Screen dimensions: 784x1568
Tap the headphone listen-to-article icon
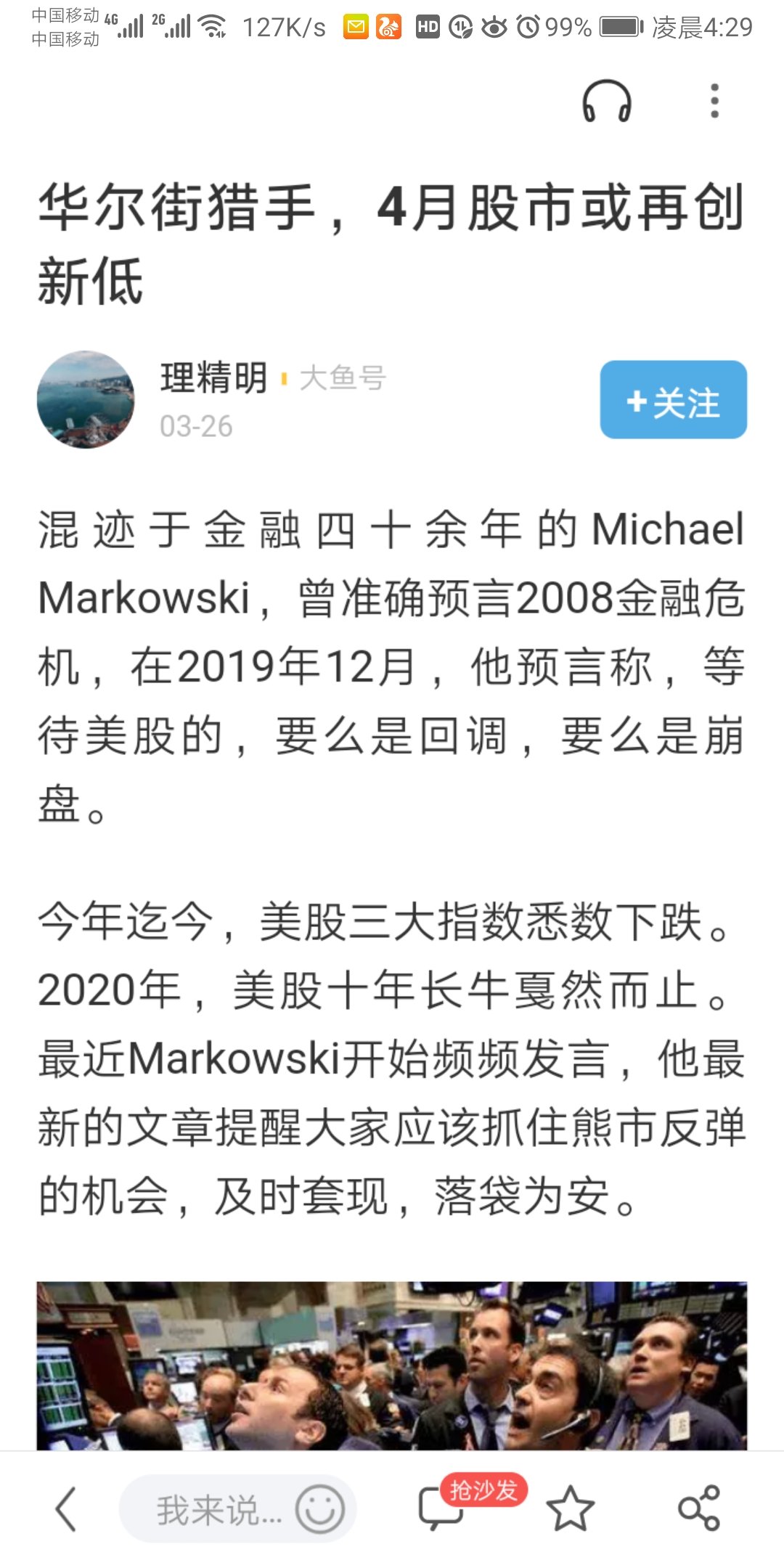607,102
